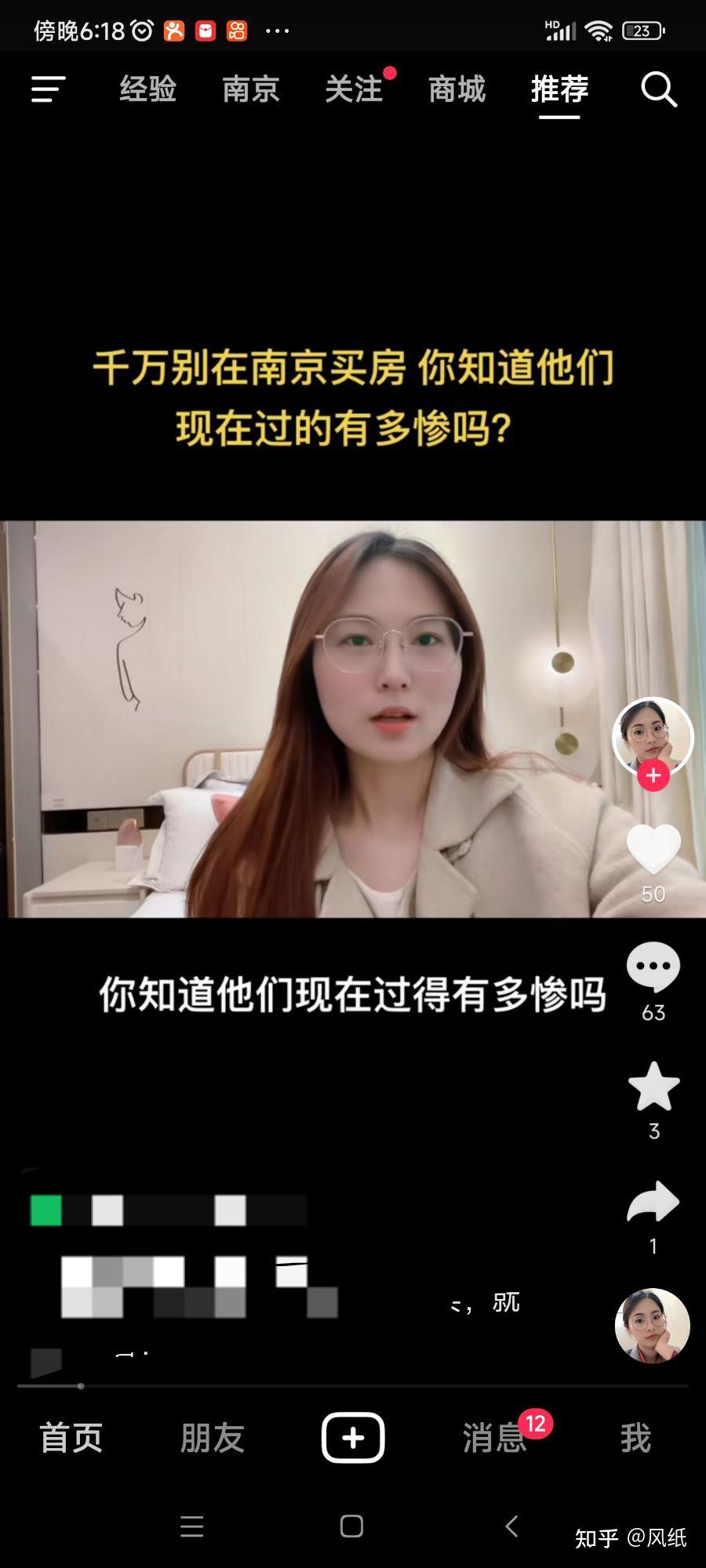The image size is (706, 1568).
Task: Create a new post with plus
Action: click(353, 1438)
